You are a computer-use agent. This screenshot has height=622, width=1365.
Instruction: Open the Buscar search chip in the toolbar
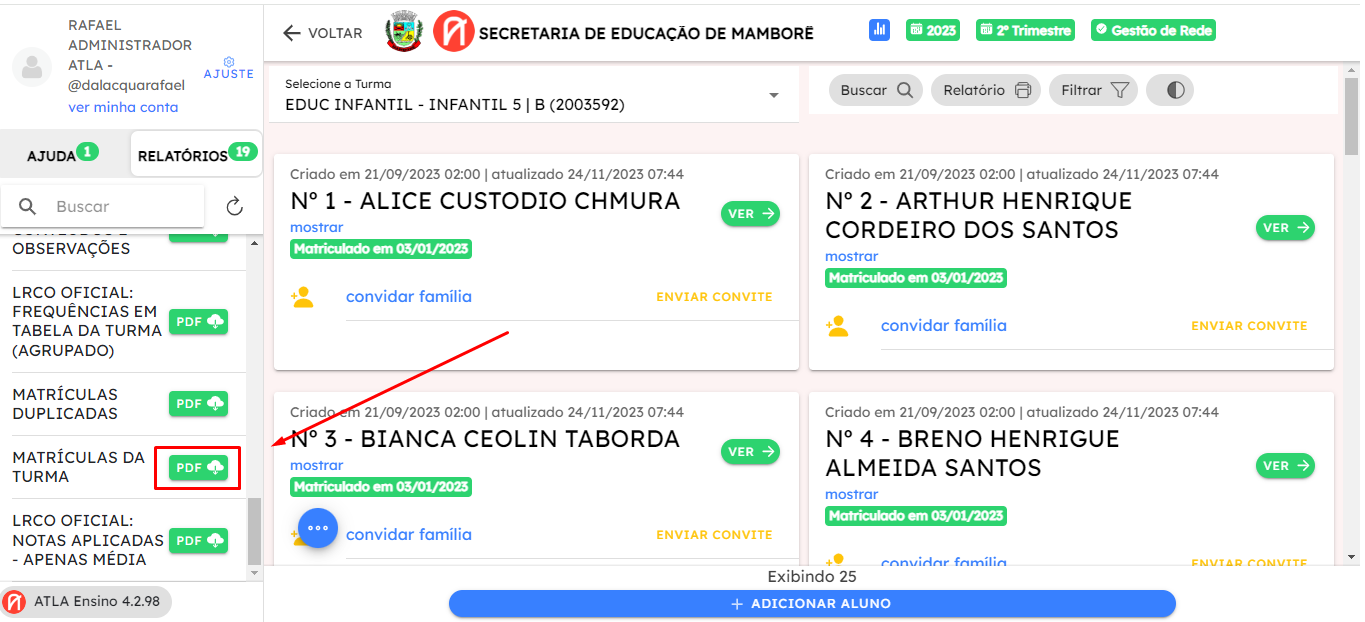click(x=876, y=90)
